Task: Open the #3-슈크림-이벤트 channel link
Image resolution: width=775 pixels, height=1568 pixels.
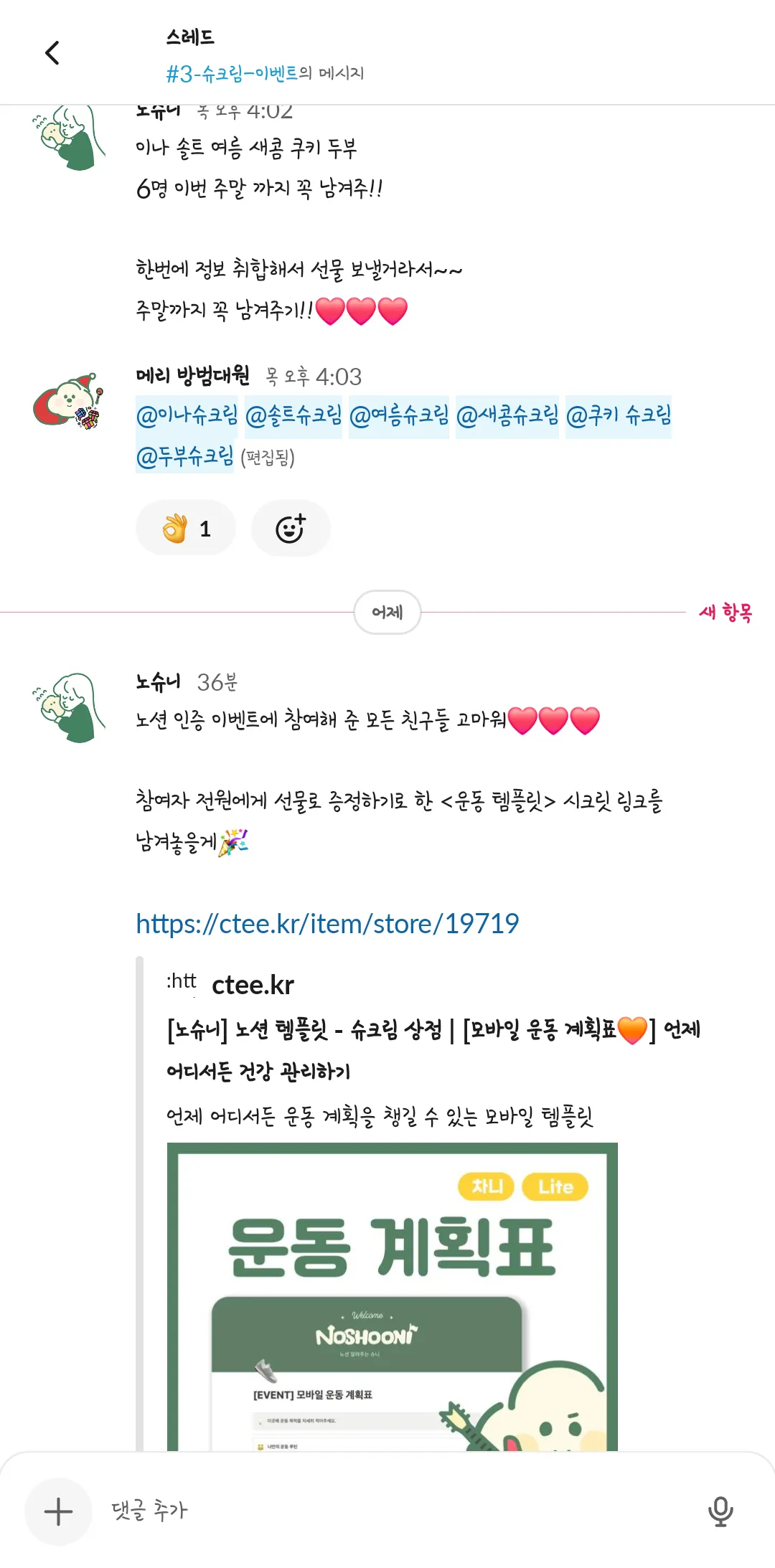Action: [x=231, y=73]
